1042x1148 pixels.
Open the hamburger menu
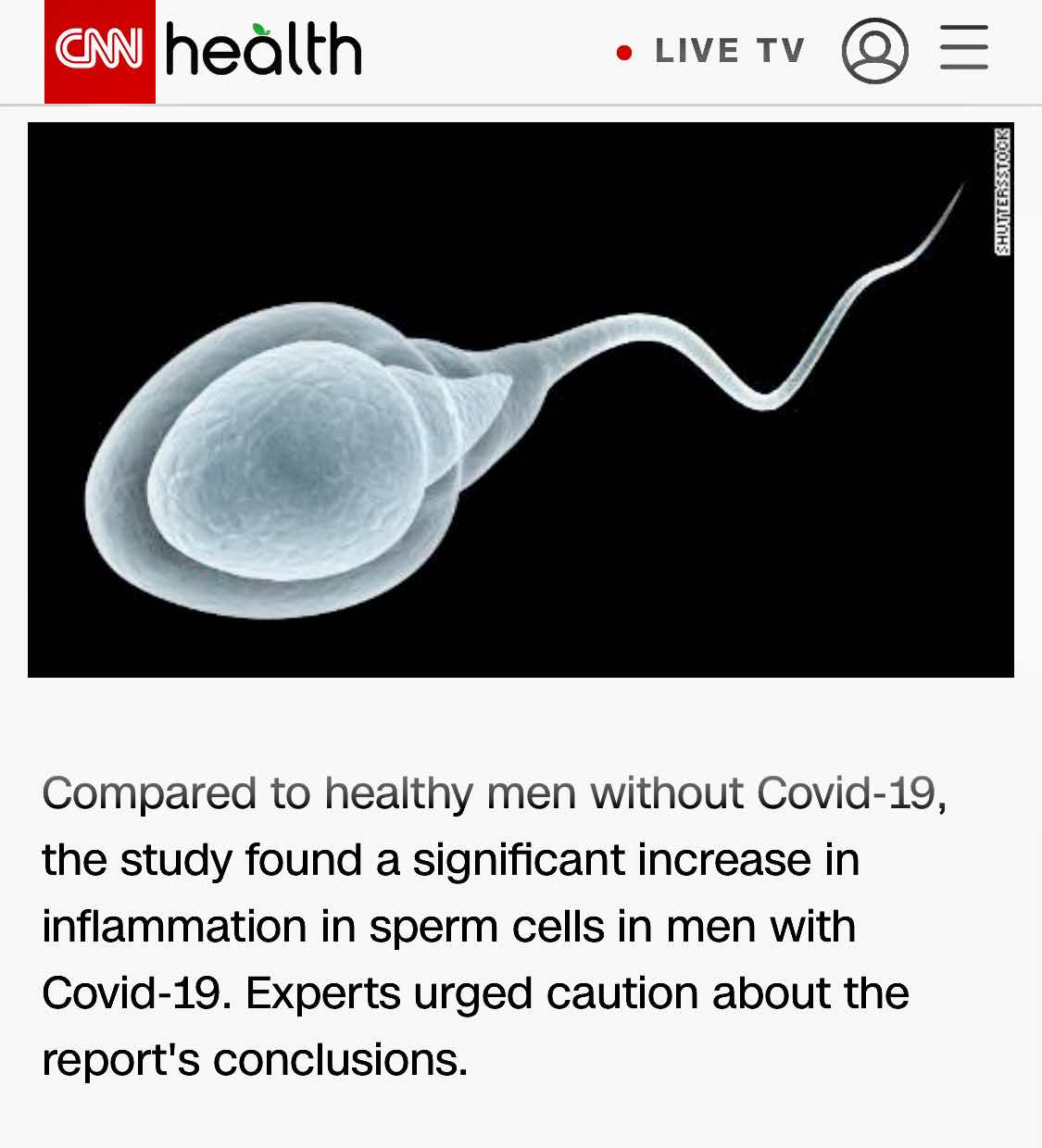coord(963,48)
